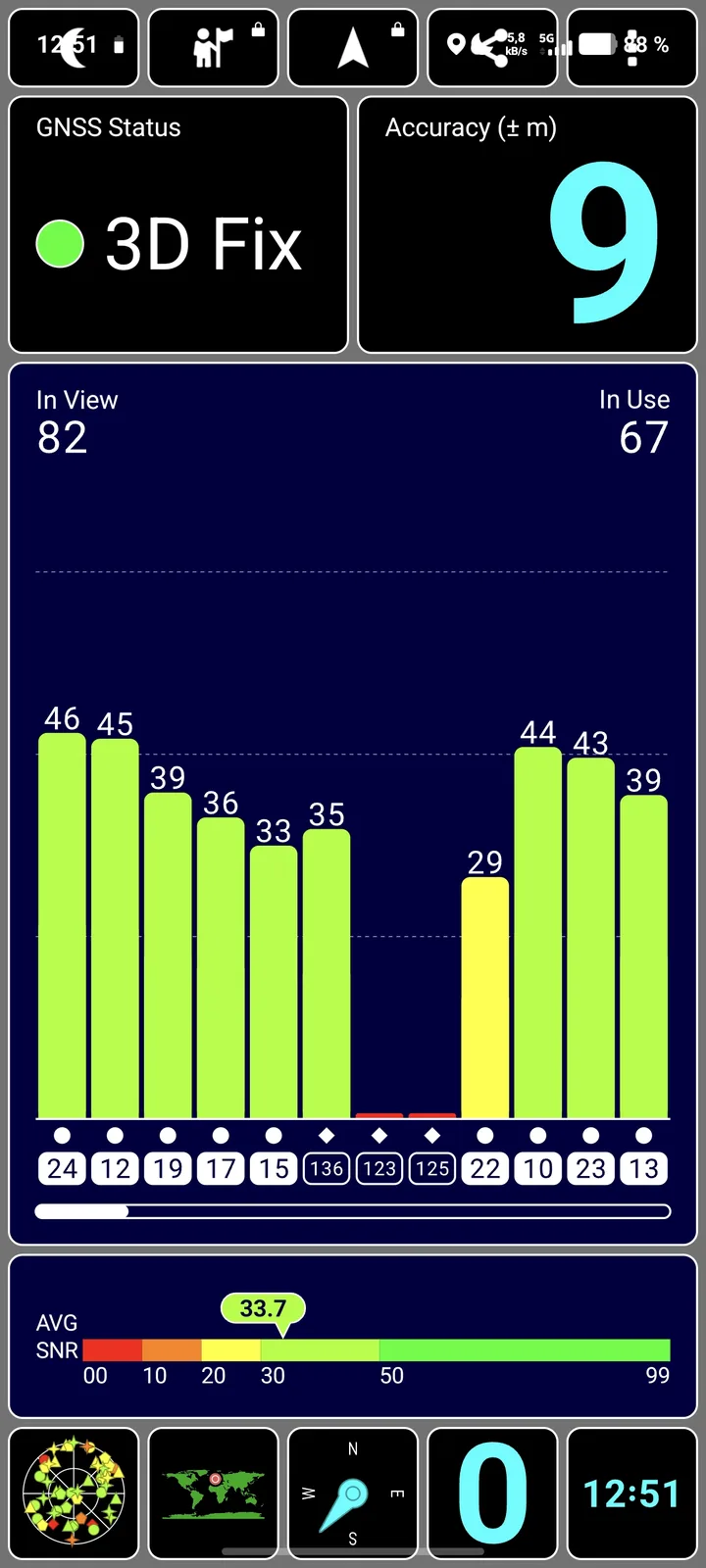Open the three-dot overflow menu

[x=632, y=47]
